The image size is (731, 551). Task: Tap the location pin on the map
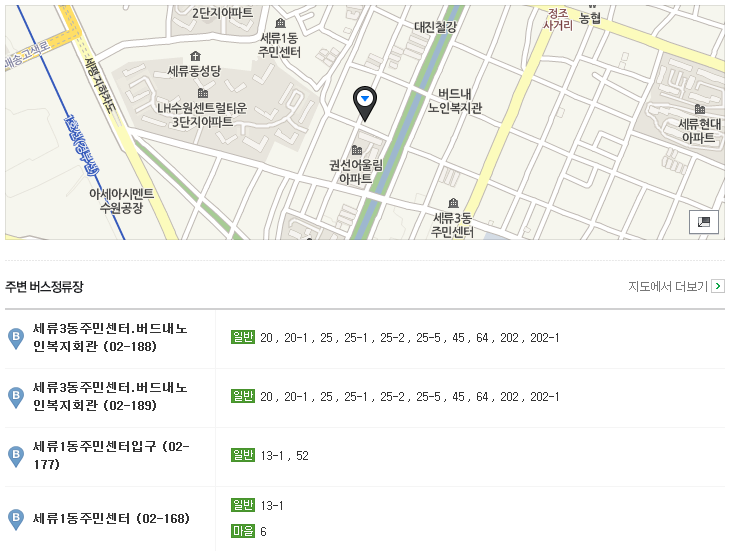coord(366,100)
